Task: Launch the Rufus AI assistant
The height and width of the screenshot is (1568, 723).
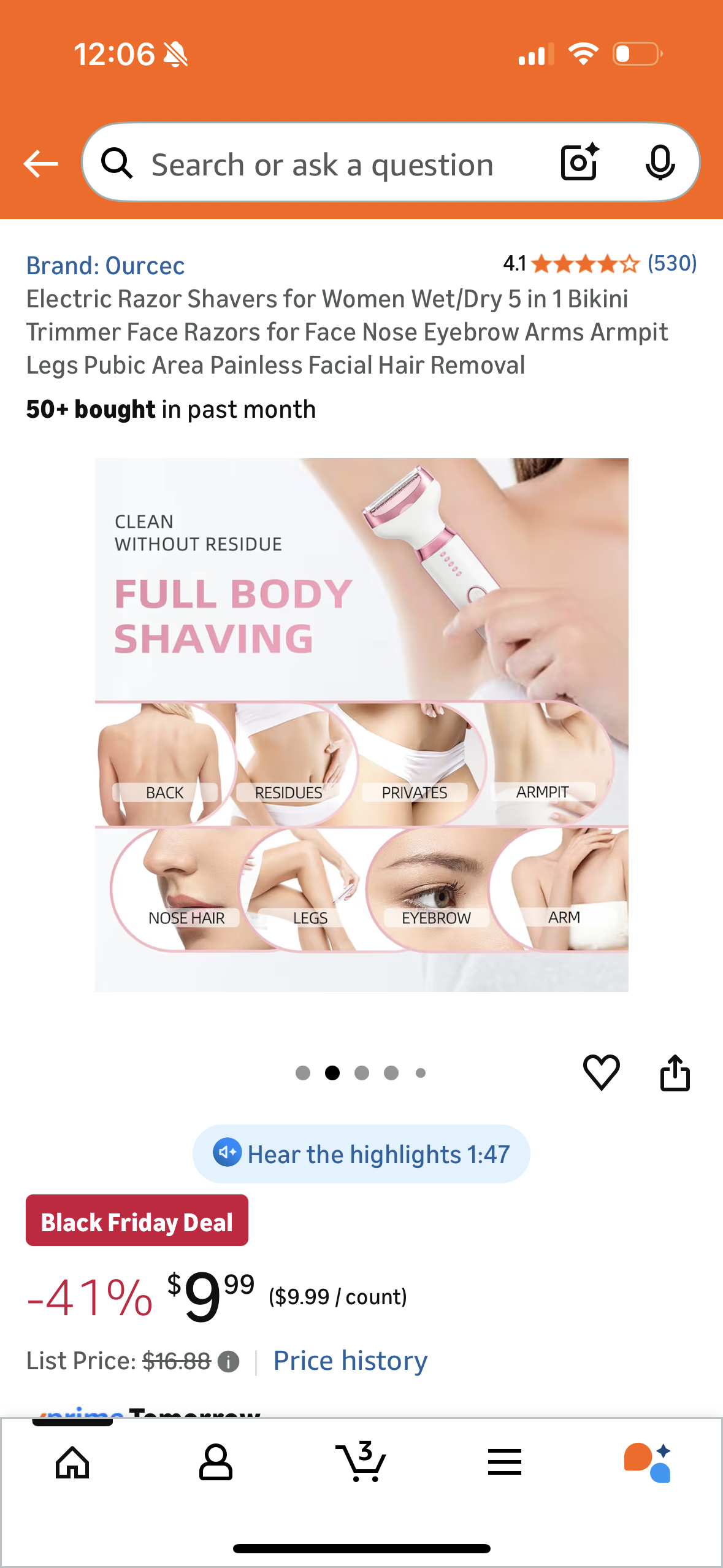Action: (x=648, y=1463)
